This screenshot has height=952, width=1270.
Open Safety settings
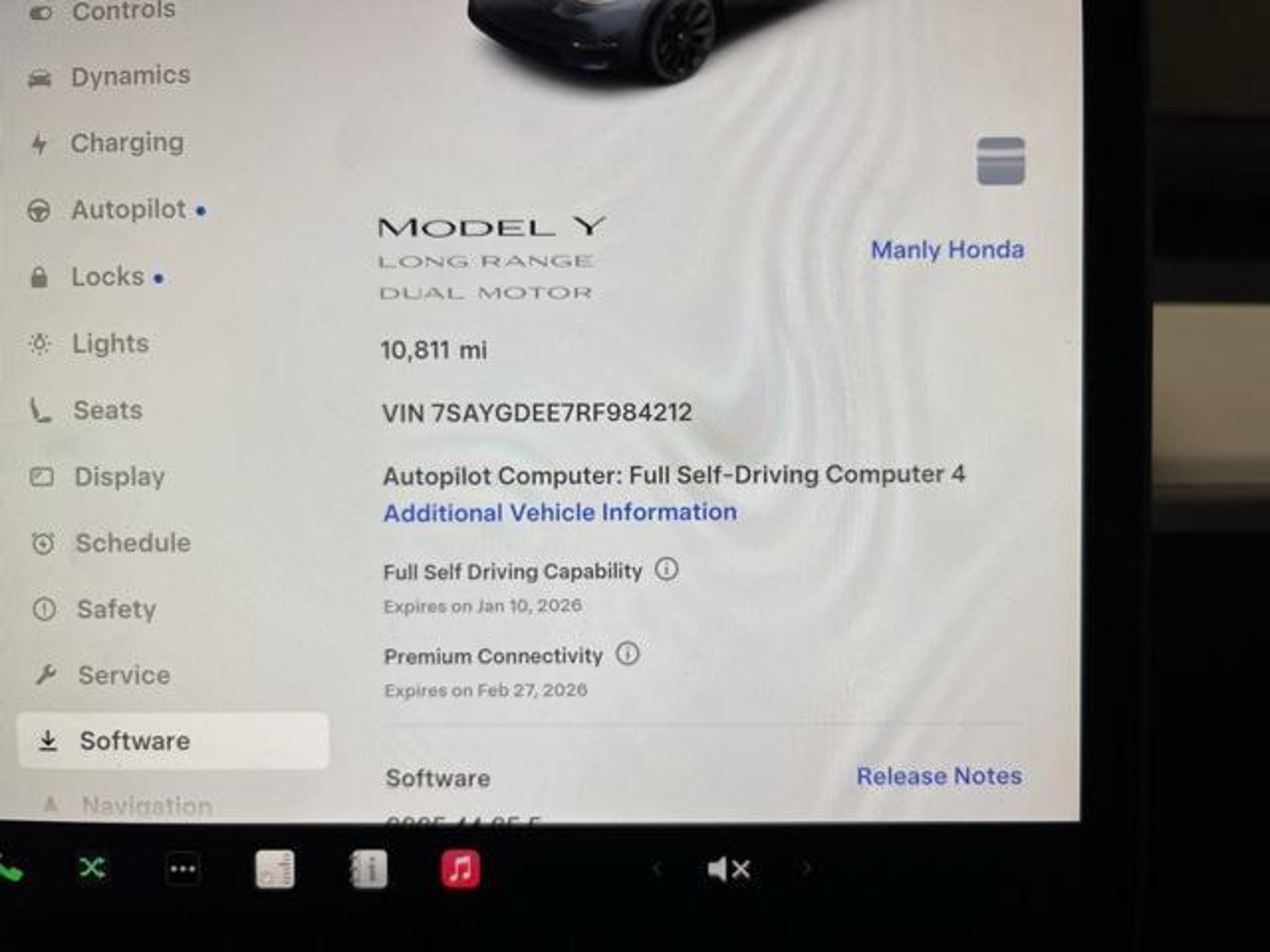pyautogui.click(x=116, y=610)
